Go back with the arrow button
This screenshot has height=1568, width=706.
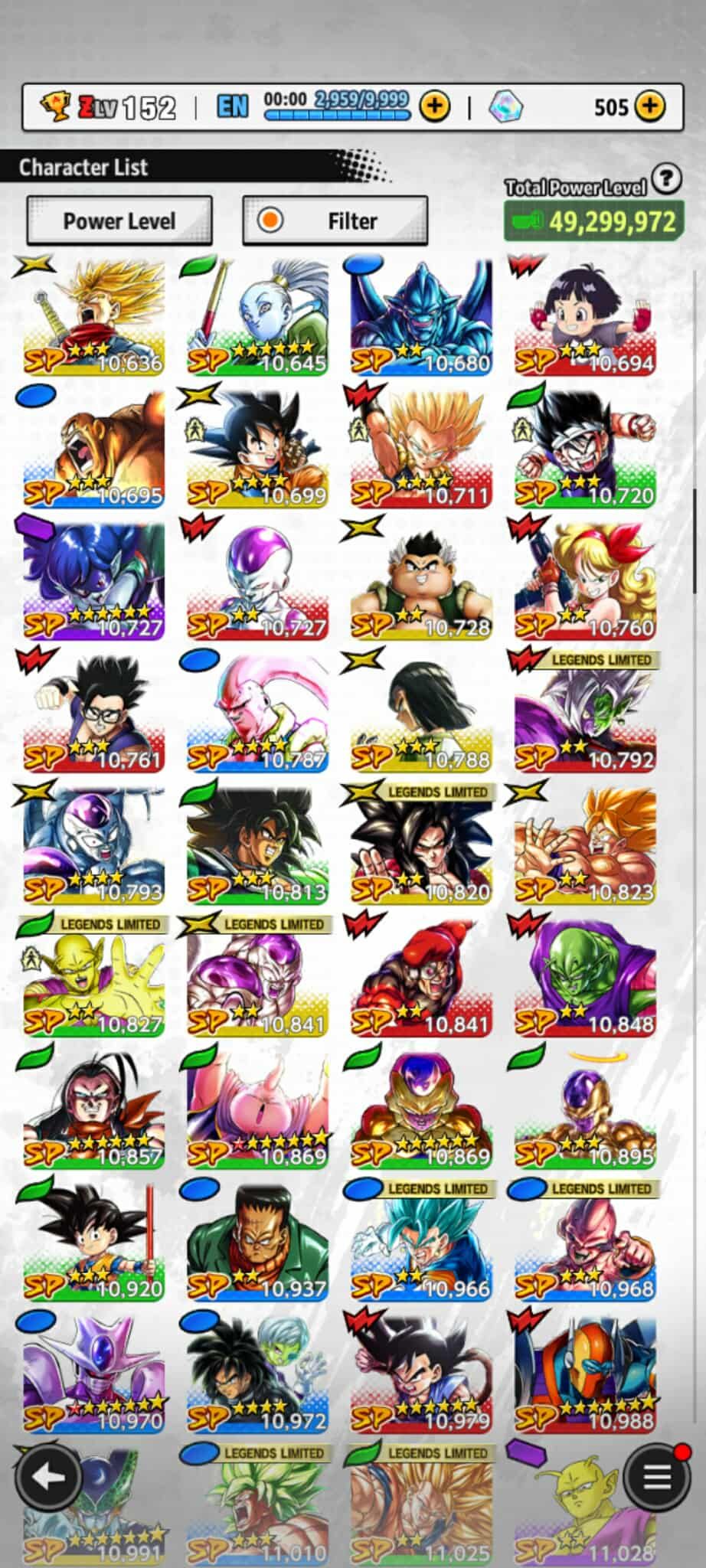48,1477
